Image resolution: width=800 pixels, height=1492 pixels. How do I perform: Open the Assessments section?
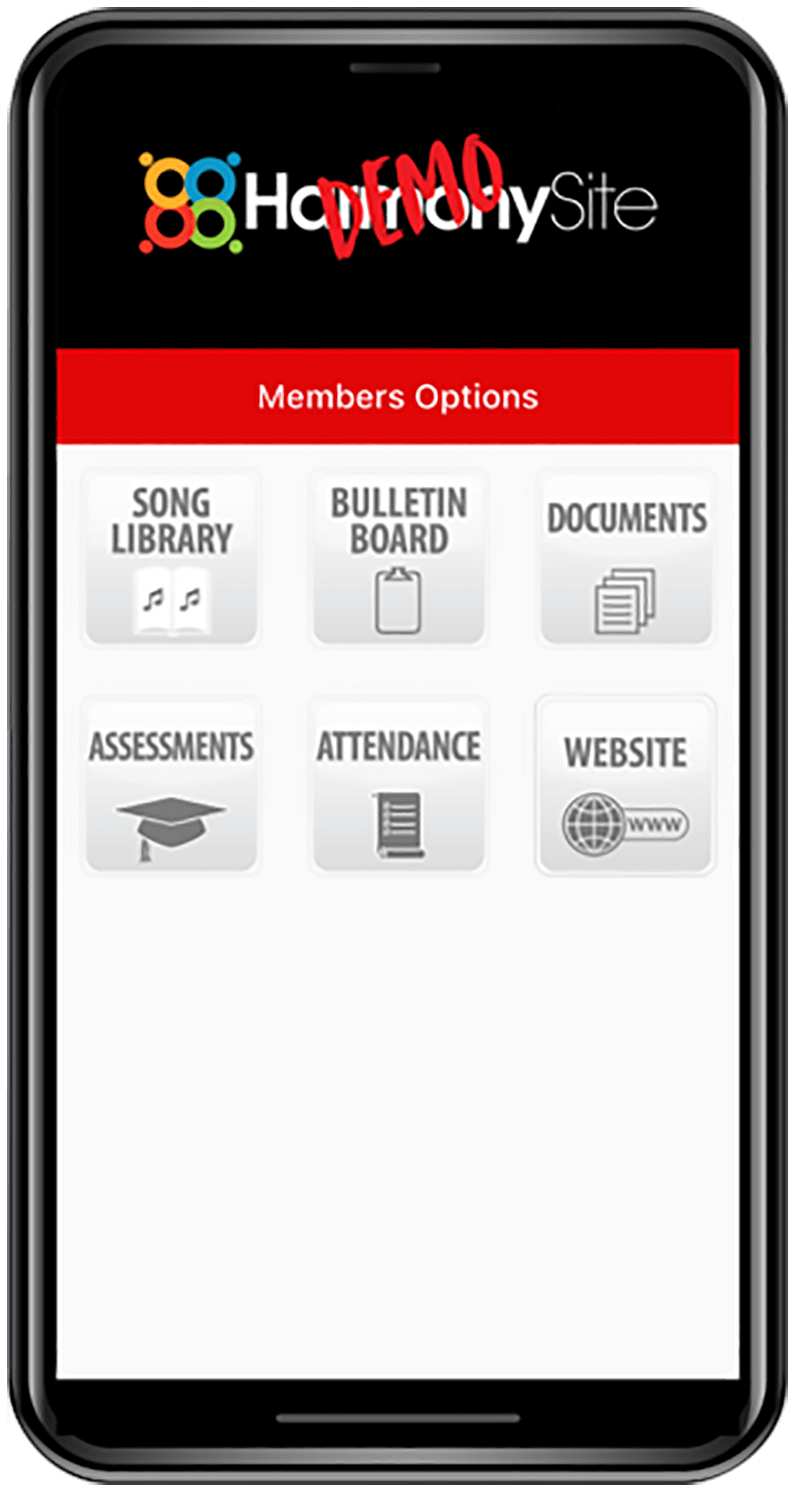click(171, 786)
